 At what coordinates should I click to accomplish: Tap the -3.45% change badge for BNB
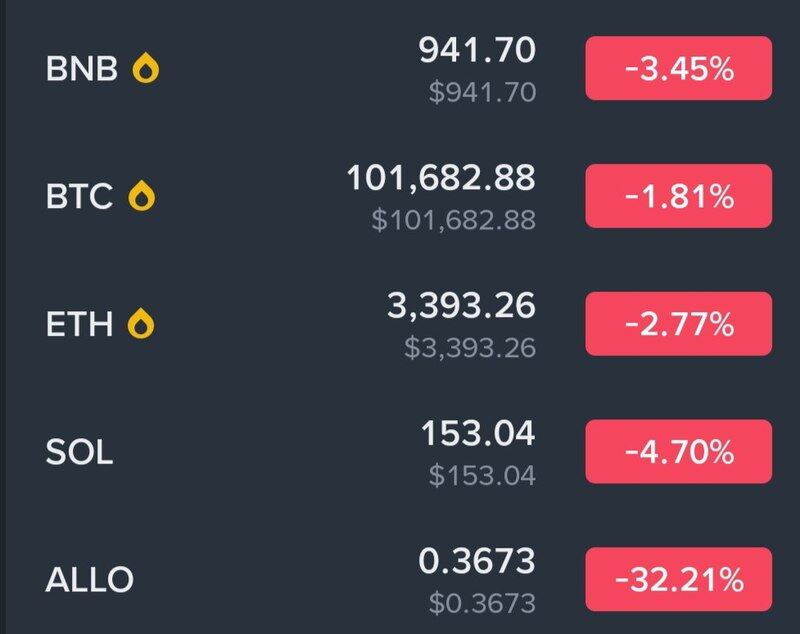coord(678,68)
